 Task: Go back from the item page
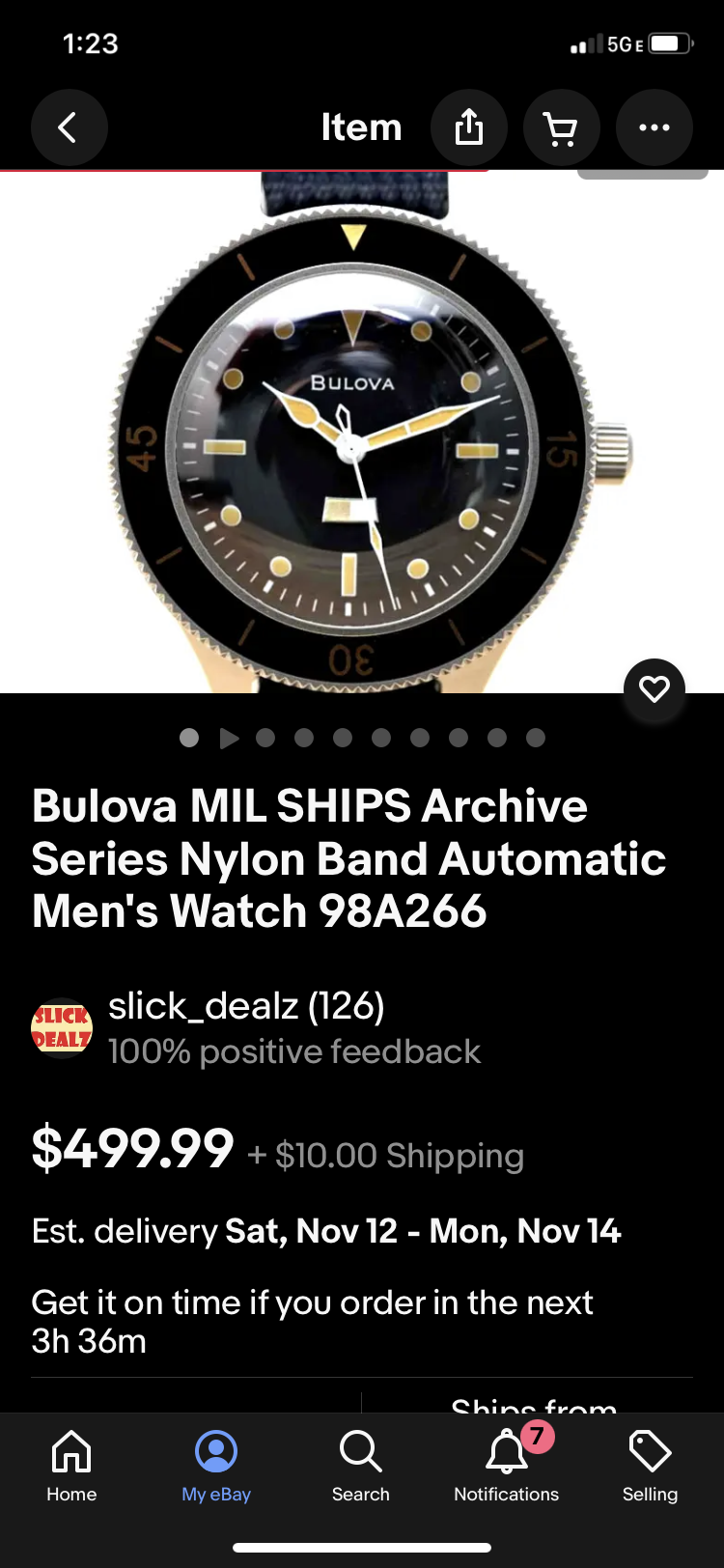(69, 127)
